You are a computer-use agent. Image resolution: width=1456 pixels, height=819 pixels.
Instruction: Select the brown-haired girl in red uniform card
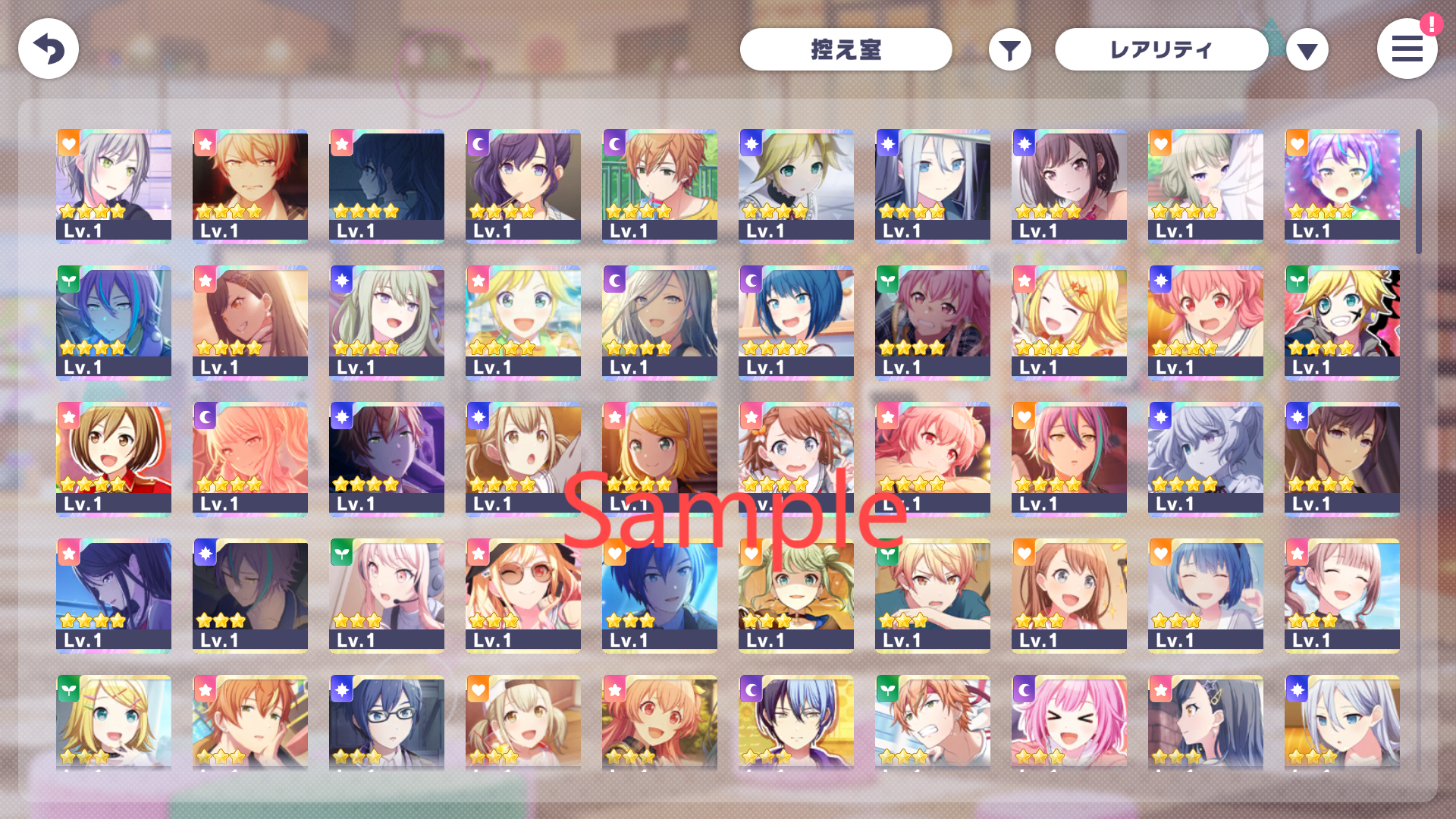click(x=114, y=459)
